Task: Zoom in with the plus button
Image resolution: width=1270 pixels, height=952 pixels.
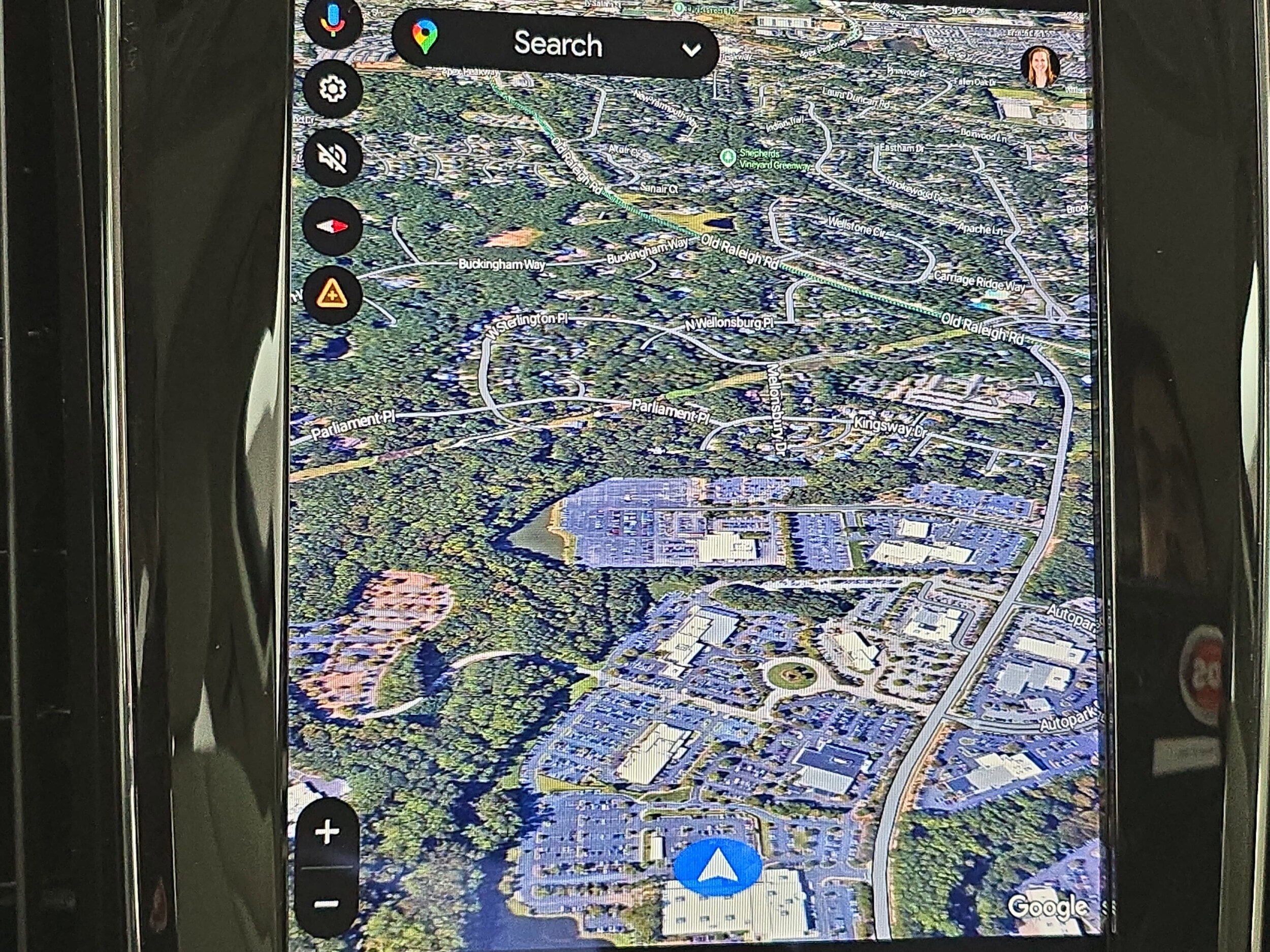Action: 327,832
